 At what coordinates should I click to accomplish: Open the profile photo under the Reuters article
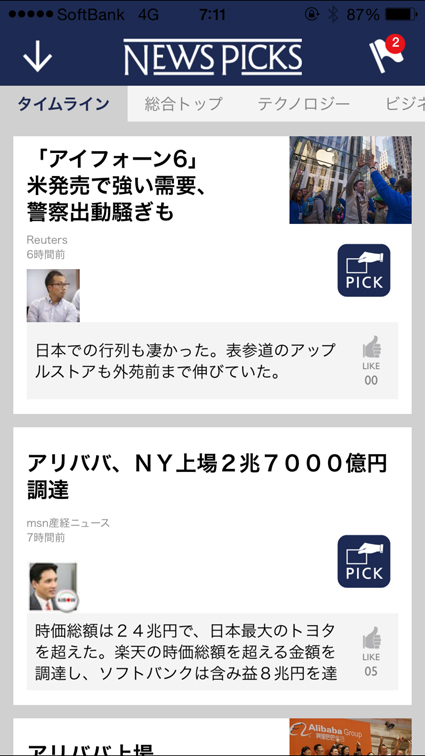53,296
